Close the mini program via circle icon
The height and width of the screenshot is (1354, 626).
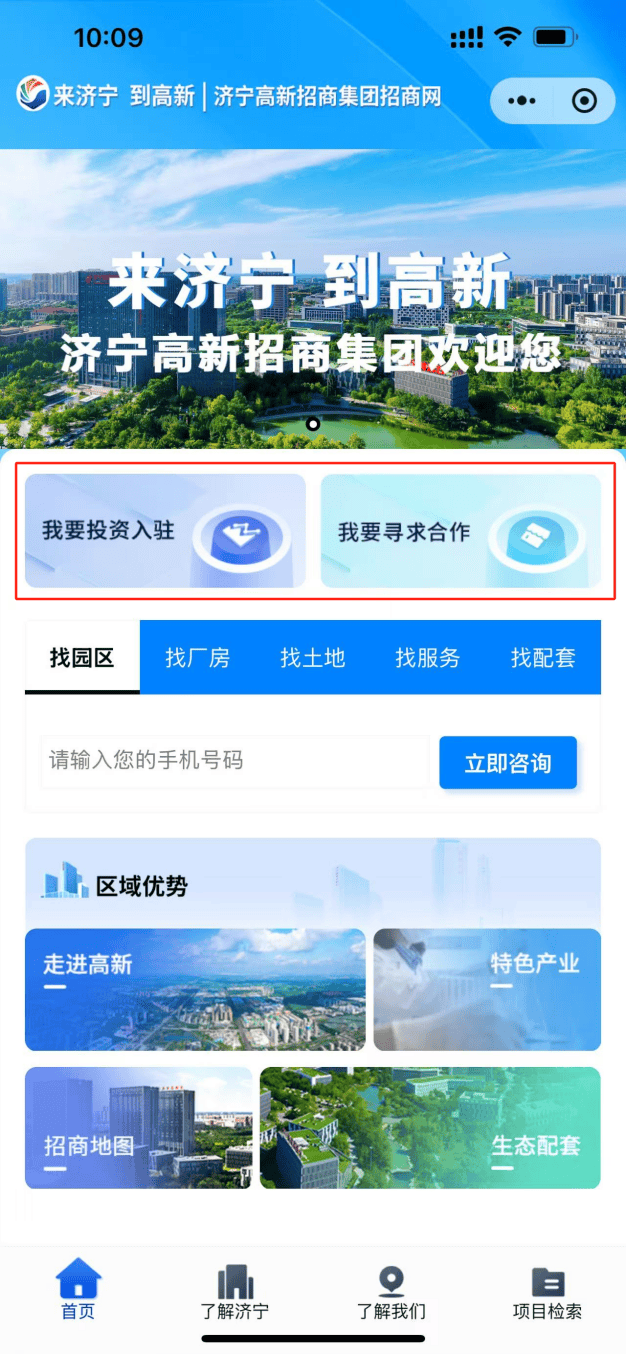584,101
